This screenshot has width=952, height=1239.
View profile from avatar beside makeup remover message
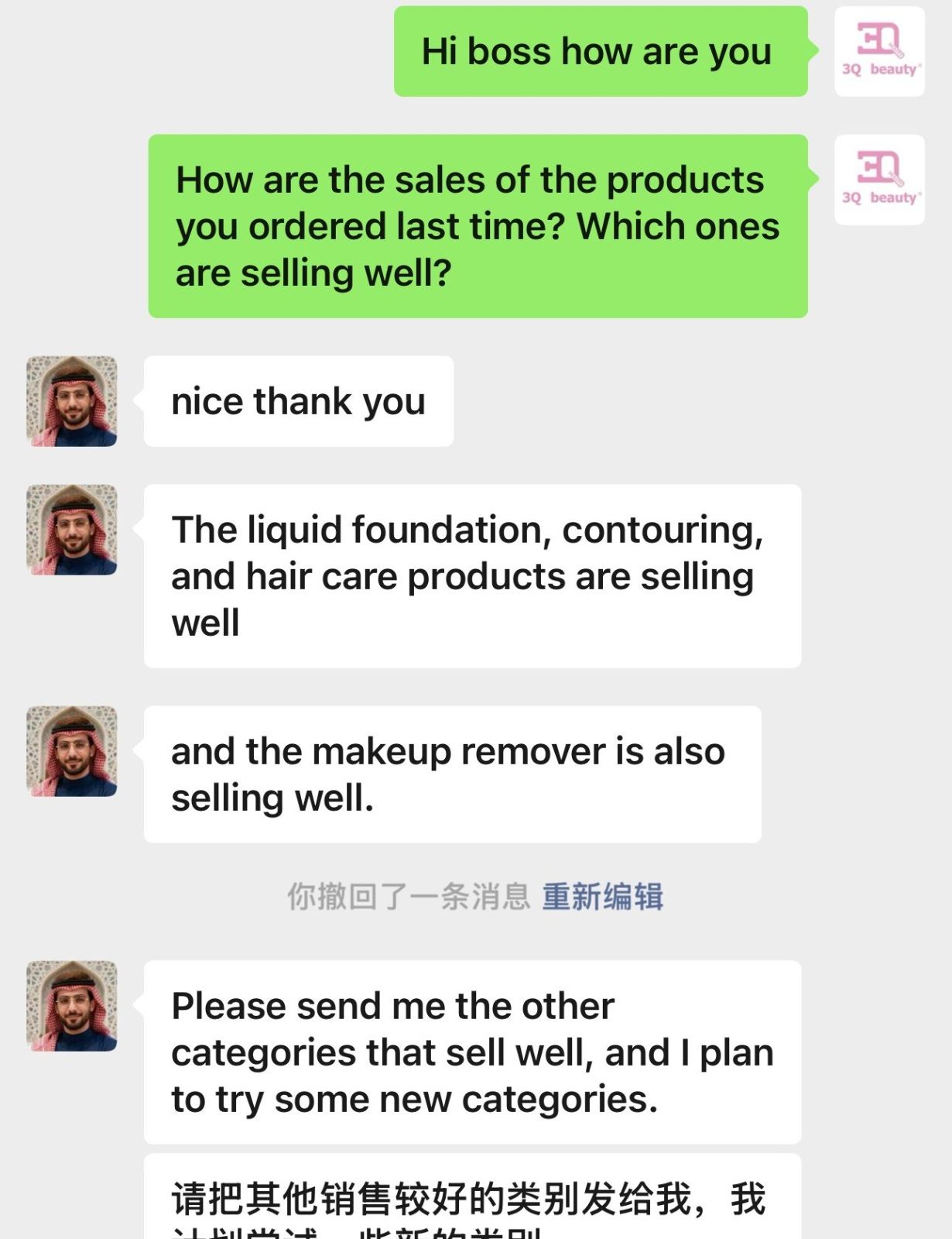pyautogui.click(x=72, y=751)
